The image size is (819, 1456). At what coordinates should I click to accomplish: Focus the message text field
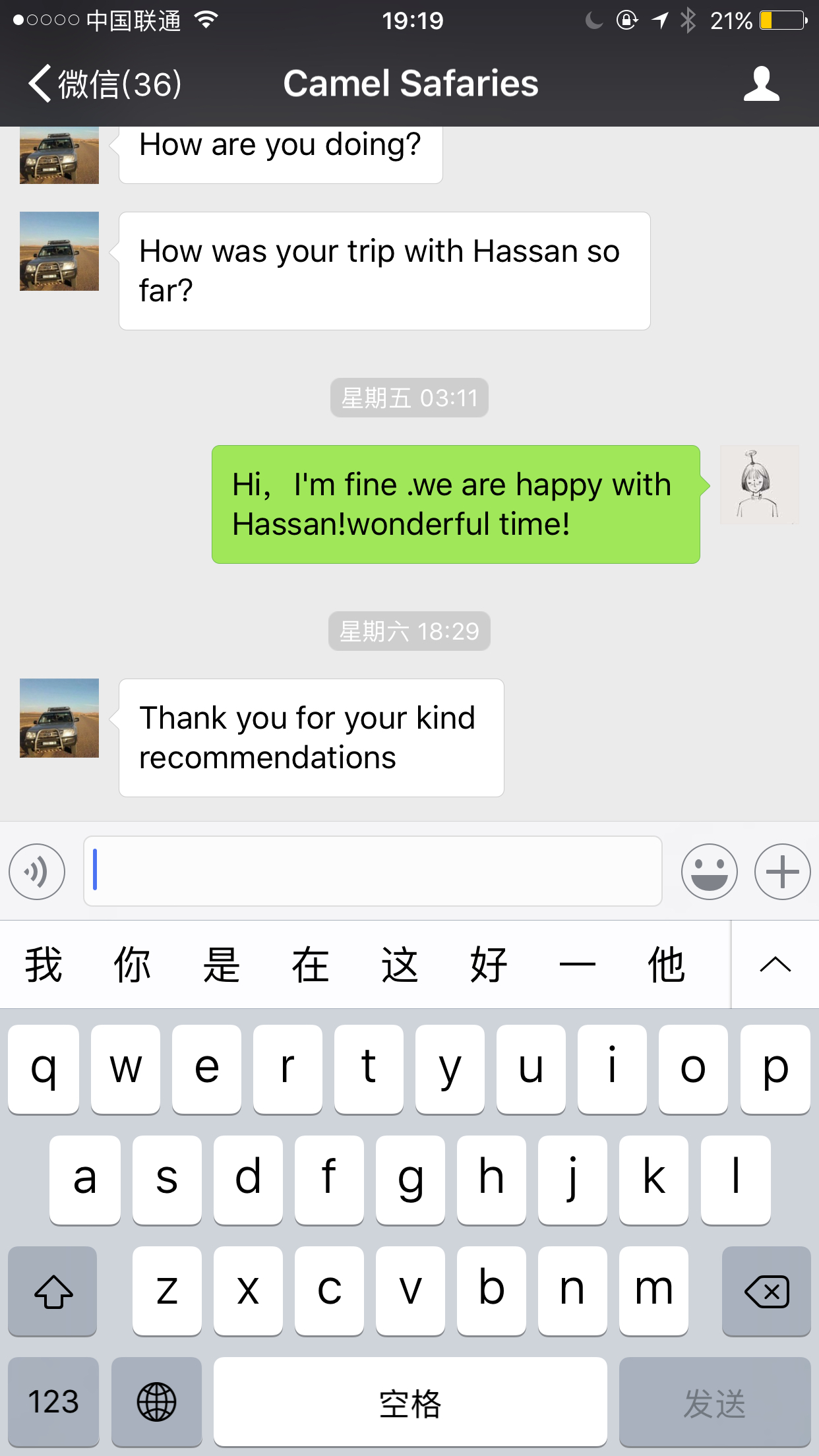(x=373, y=871)
